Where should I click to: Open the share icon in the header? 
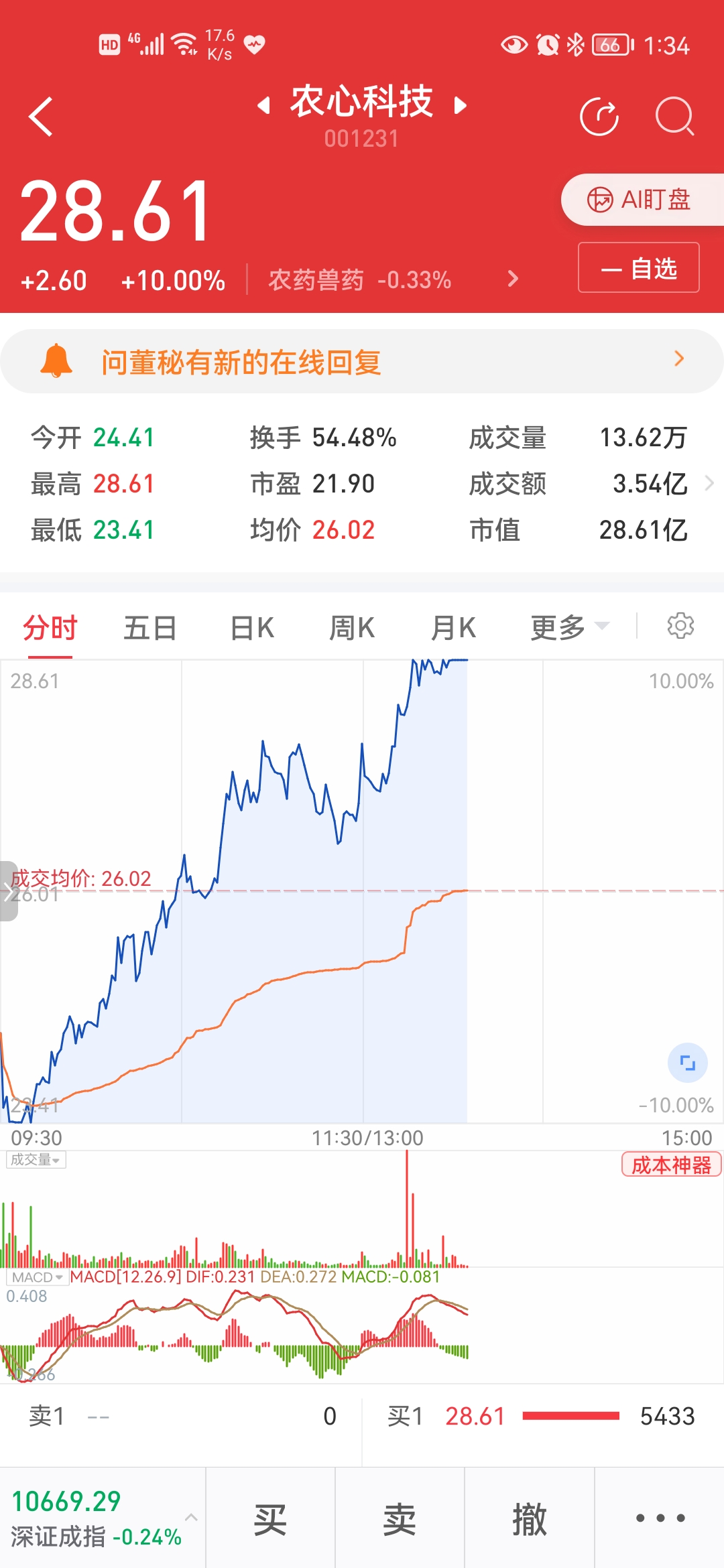599,117
